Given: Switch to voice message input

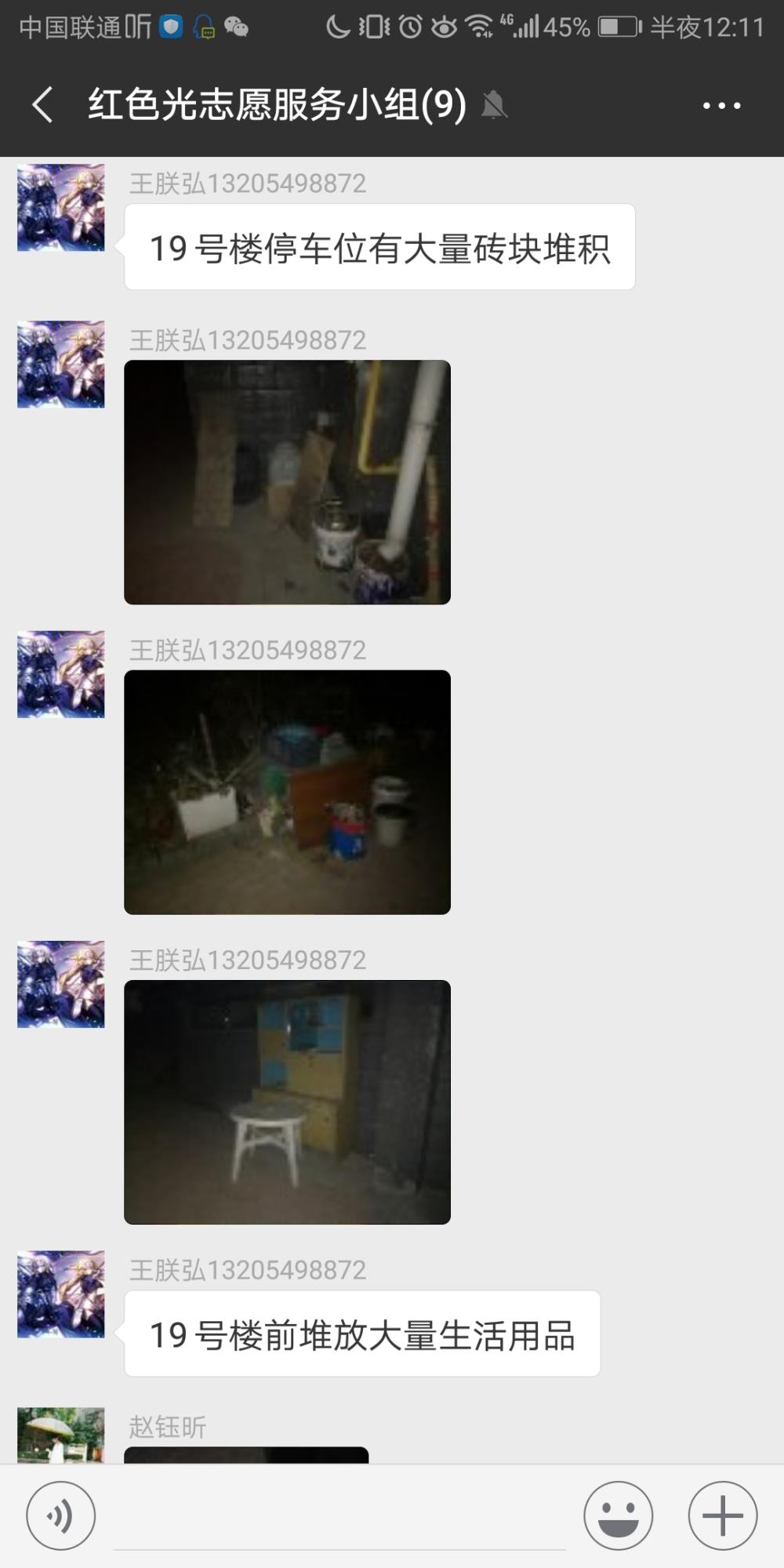Looking at the screenshot, I should [x=61, y=1515].
